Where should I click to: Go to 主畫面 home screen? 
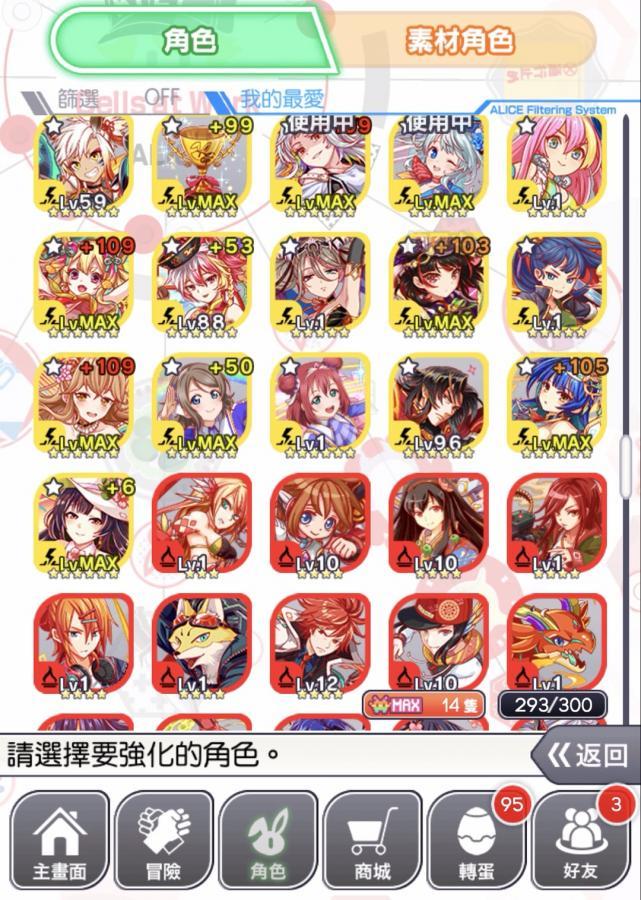click(60, 841)
